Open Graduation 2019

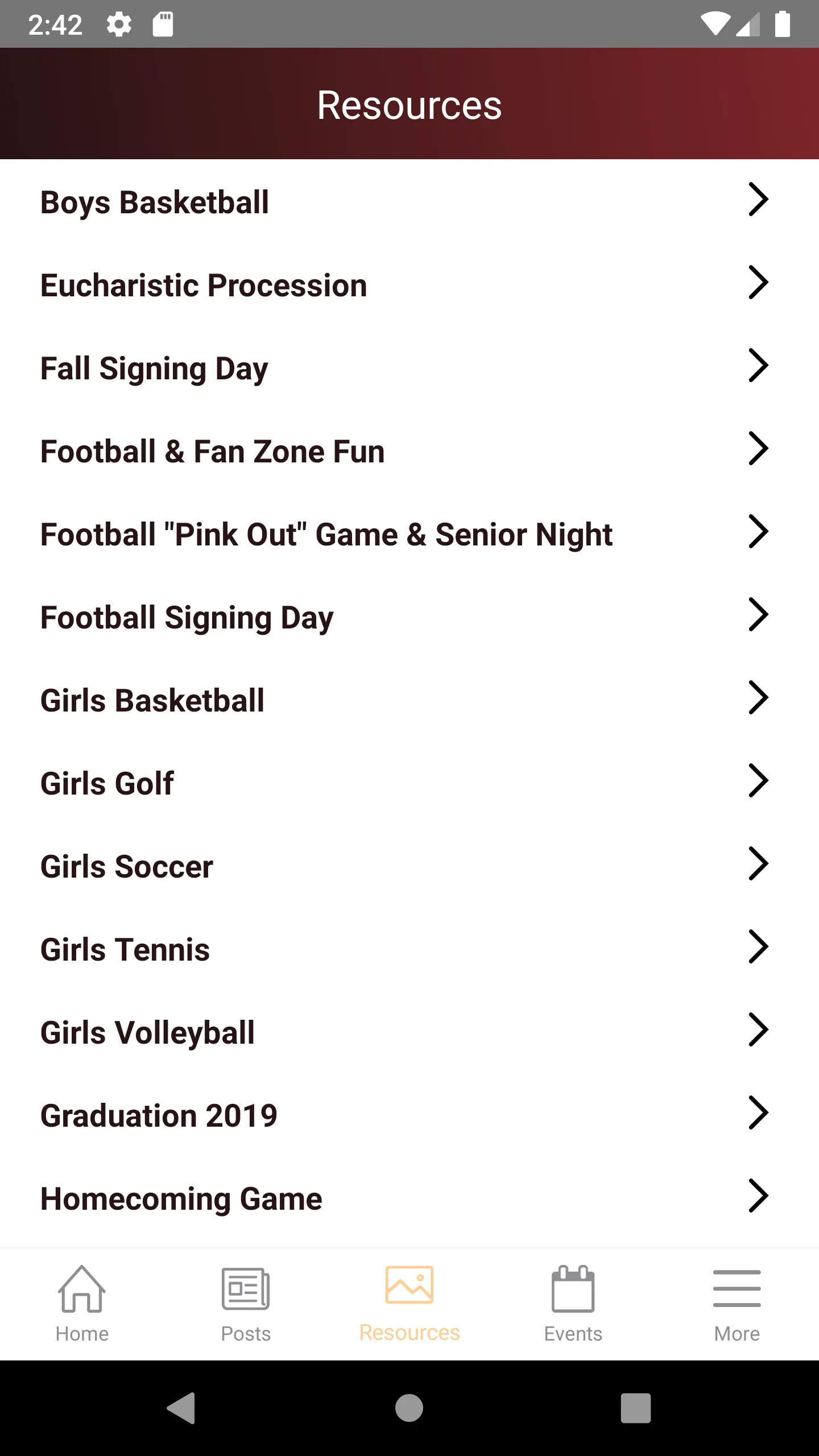coord(409,1115)
